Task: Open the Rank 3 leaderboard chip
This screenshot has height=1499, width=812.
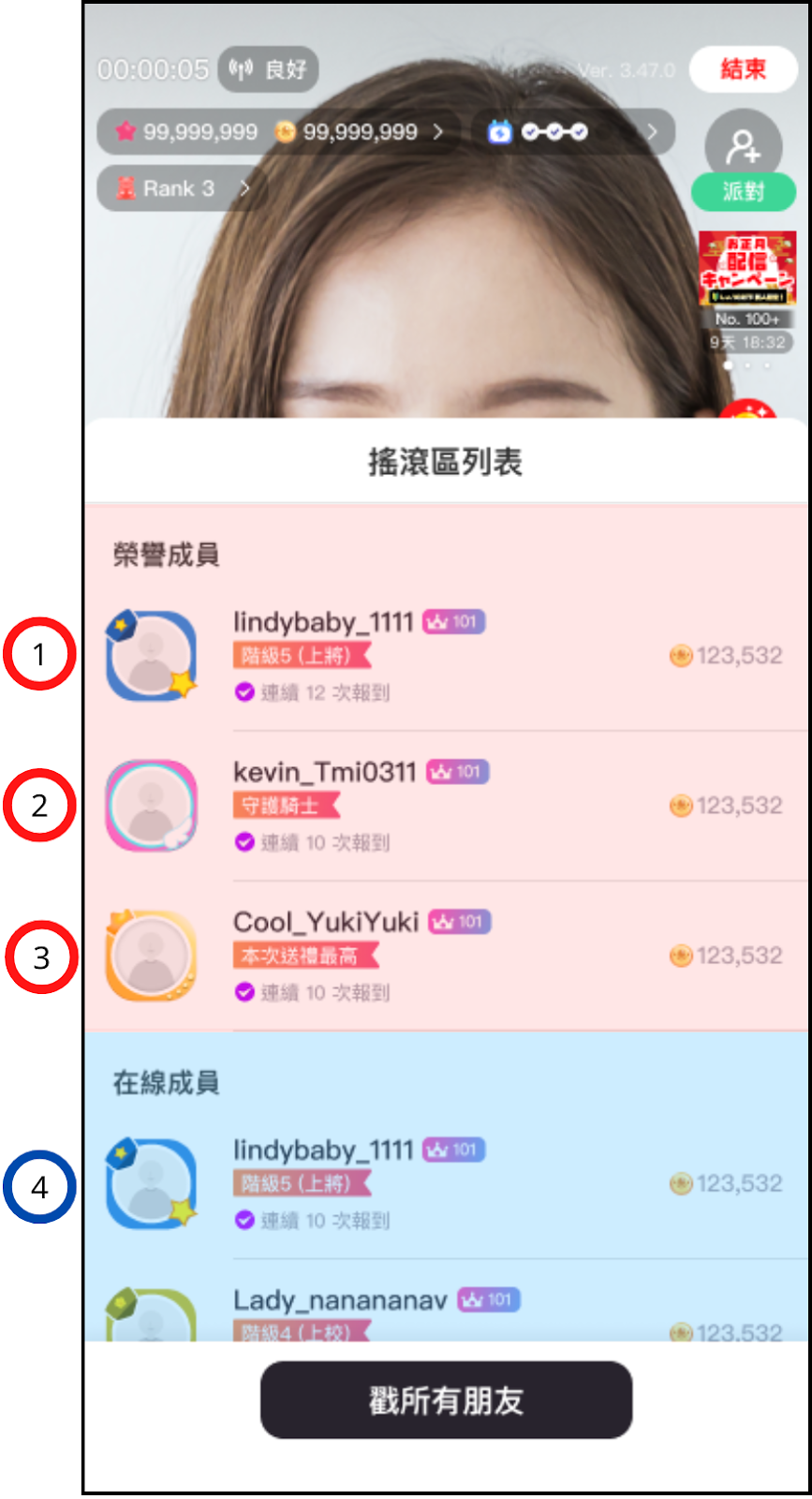Action: pyautogui.click(x=182, y=188)
